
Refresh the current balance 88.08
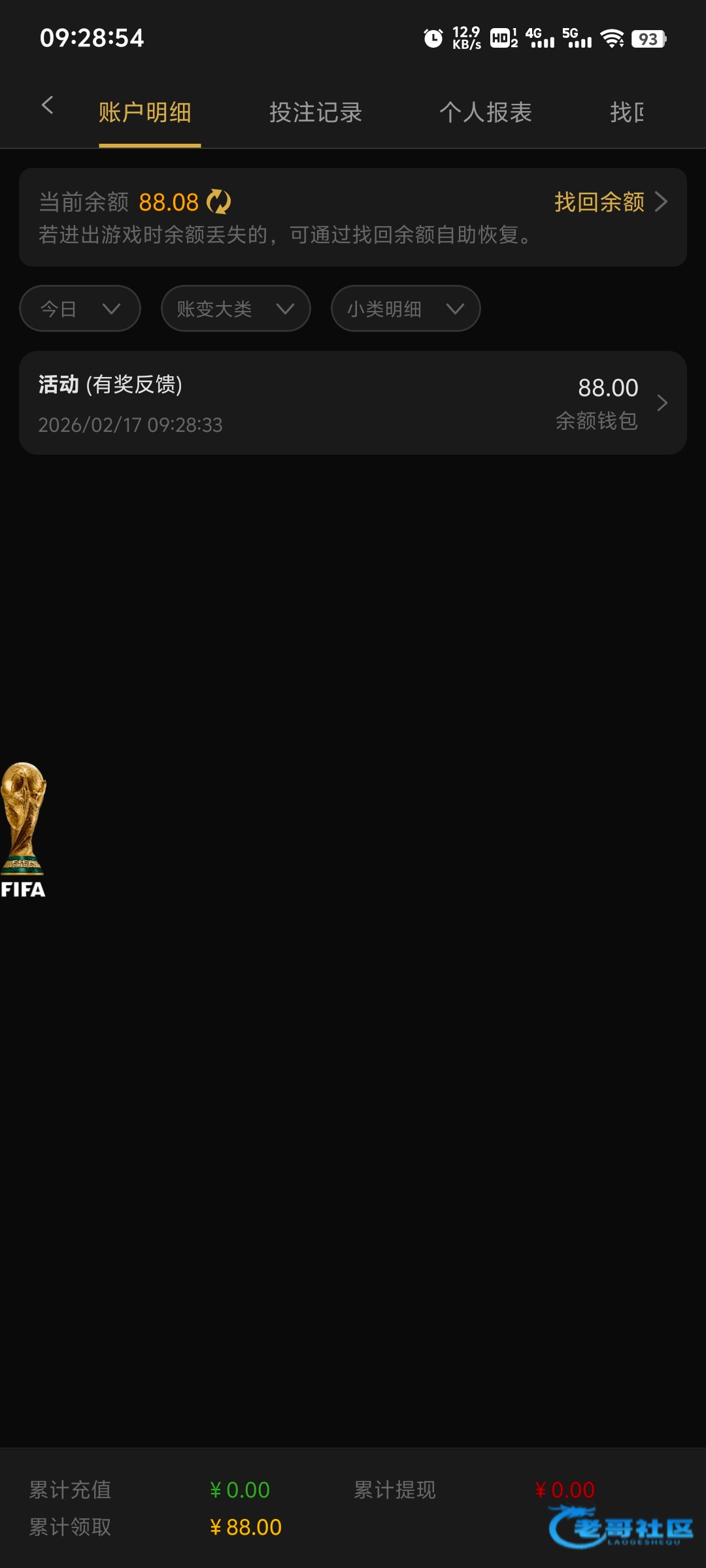coord(219,202)
